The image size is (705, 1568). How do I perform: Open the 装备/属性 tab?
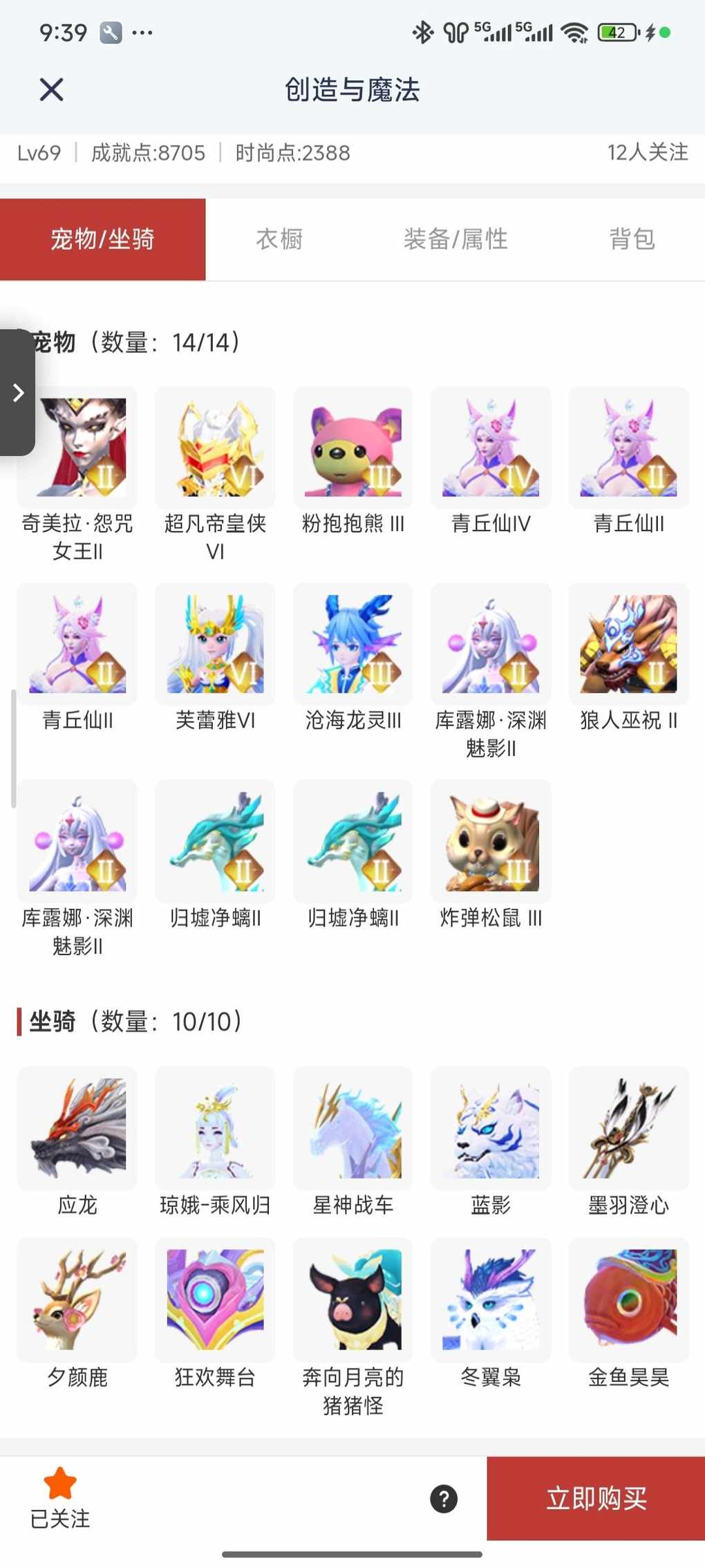click(455, 239)
